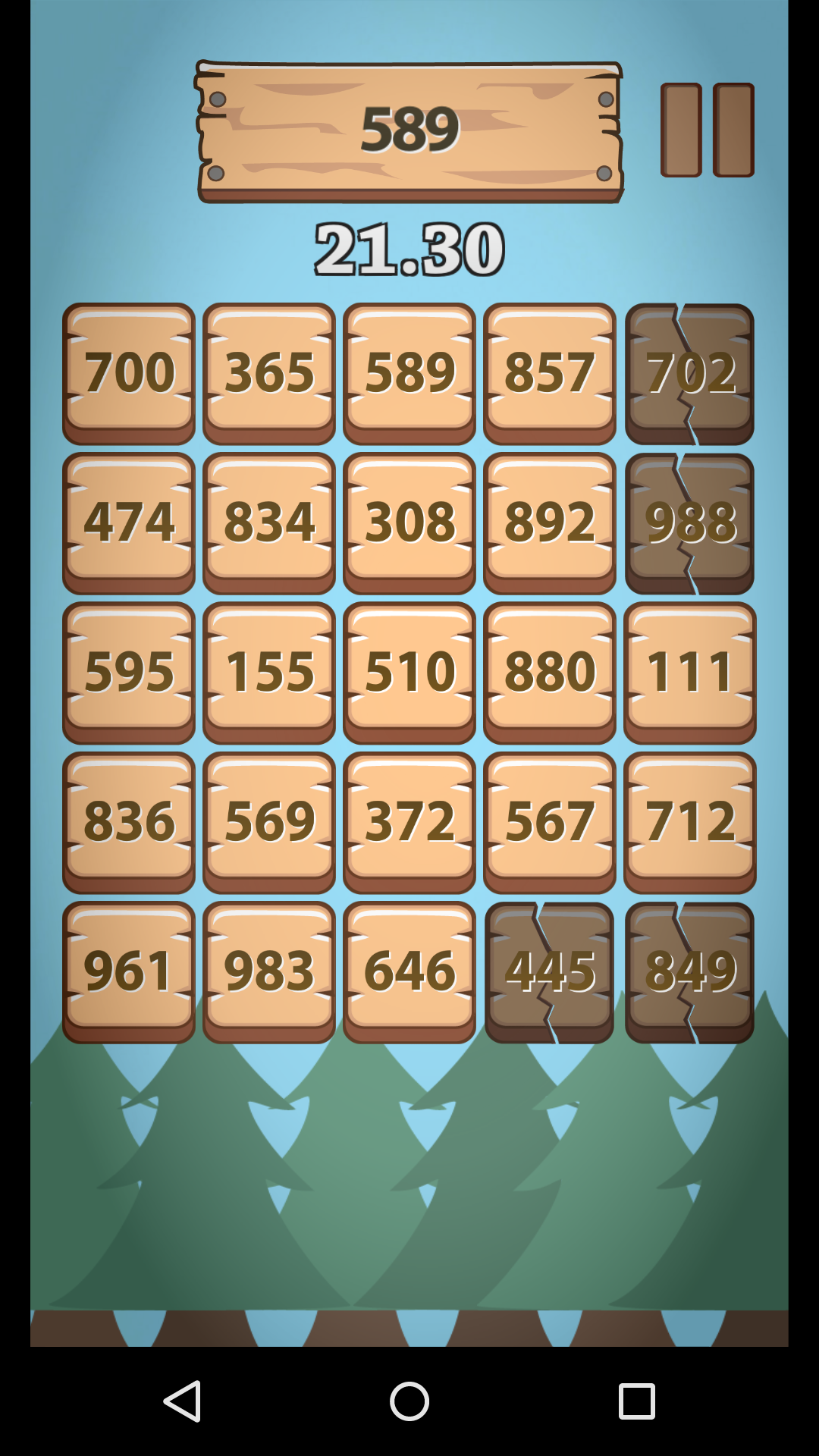819x1456 pixels.
Task: Tap the 510 tile
Action: pyautogui.click(x=409, y=673)
